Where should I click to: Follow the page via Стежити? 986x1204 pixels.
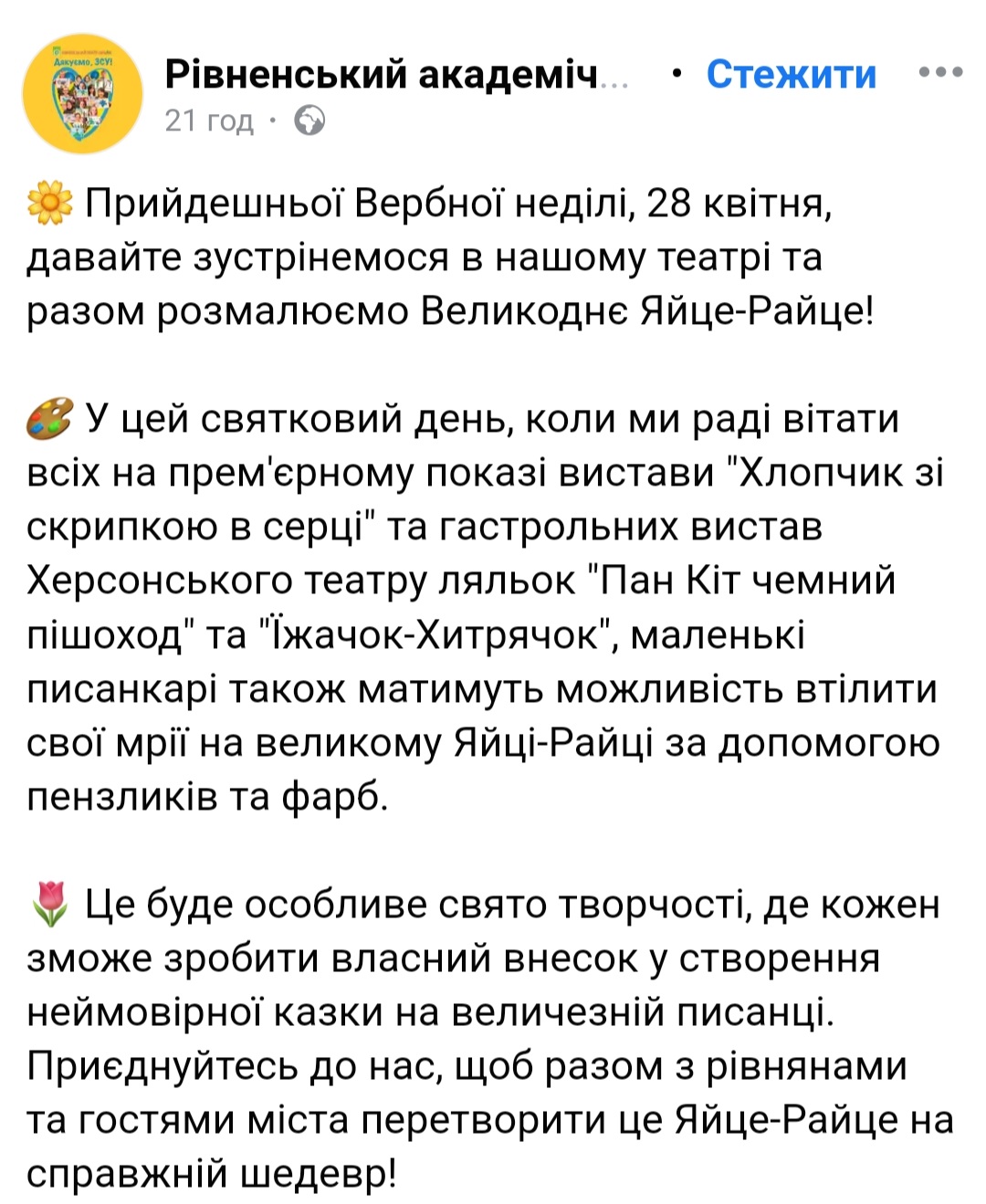(791, 75)
